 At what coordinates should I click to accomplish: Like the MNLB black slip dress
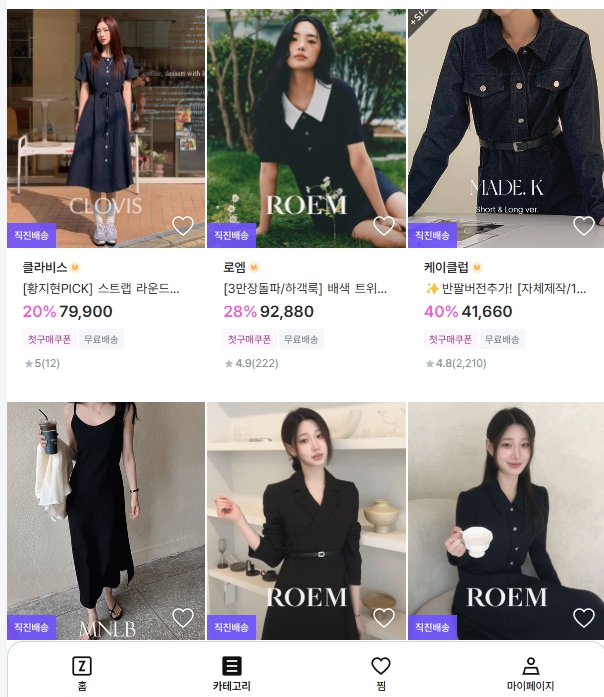[182, 617]
